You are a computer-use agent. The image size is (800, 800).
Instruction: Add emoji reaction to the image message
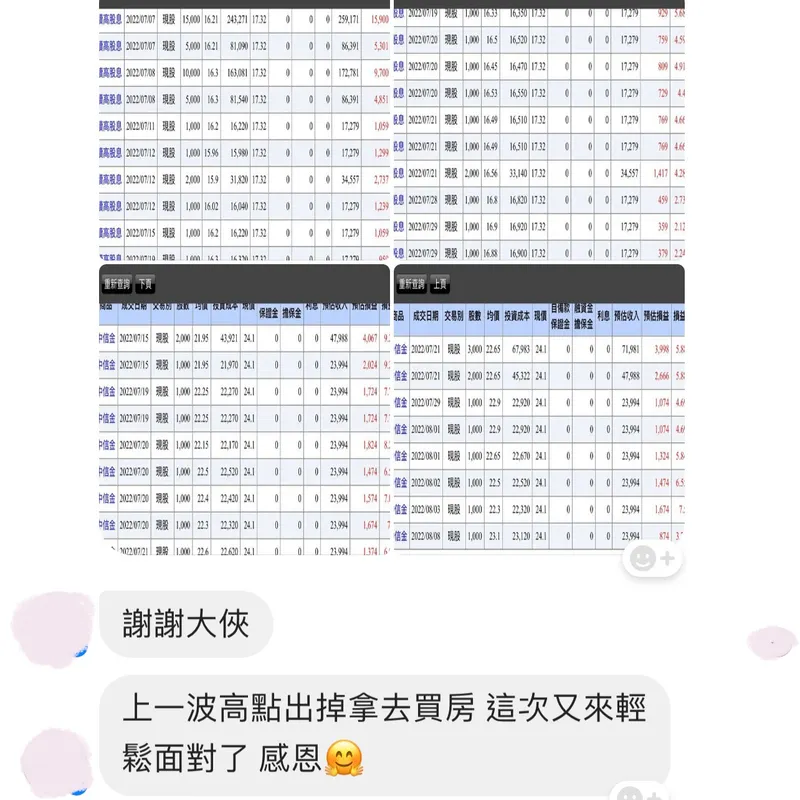[652, 559]
